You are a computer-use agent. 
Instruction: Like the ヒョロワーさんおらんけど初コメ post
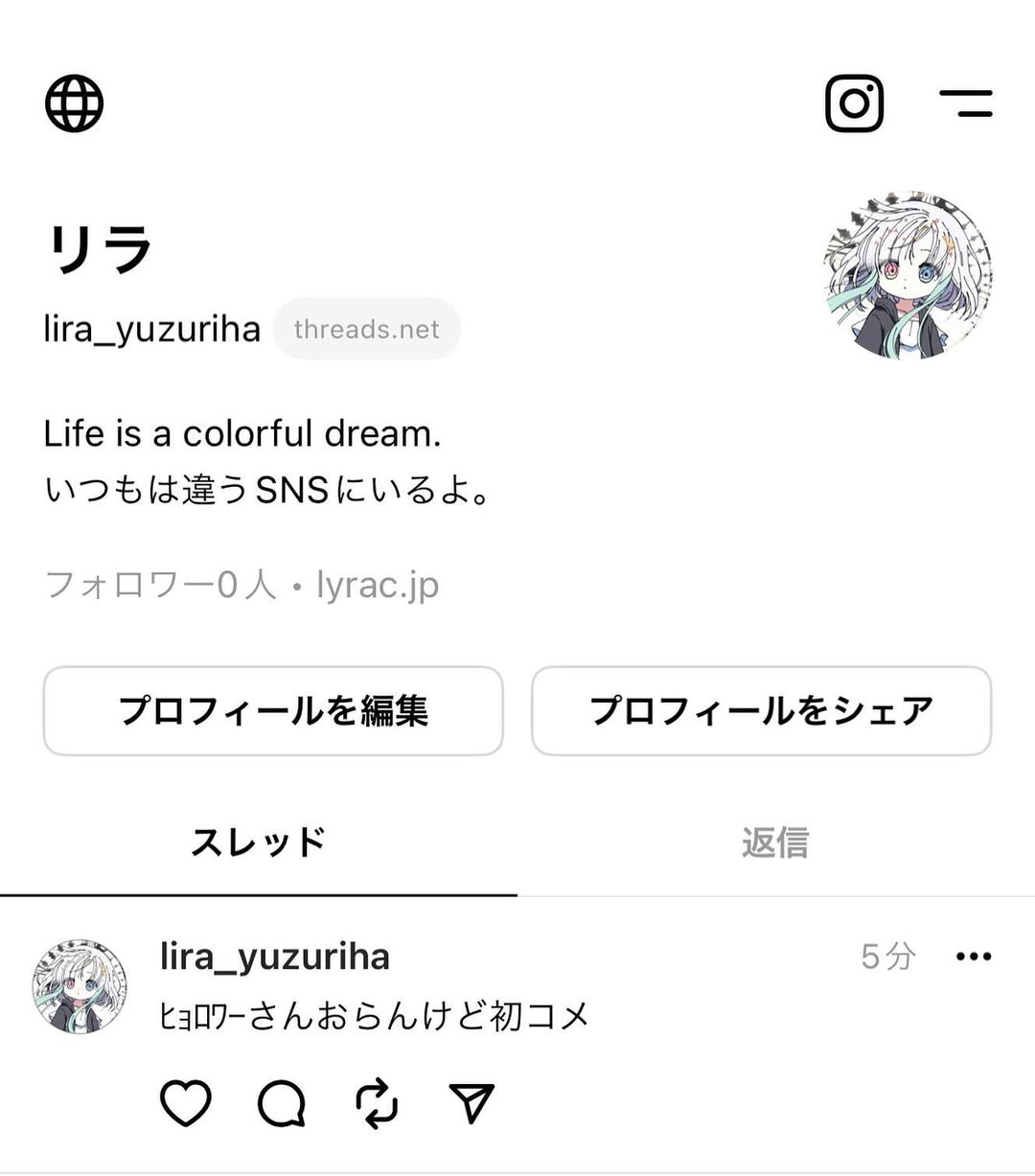(185, 1103)
